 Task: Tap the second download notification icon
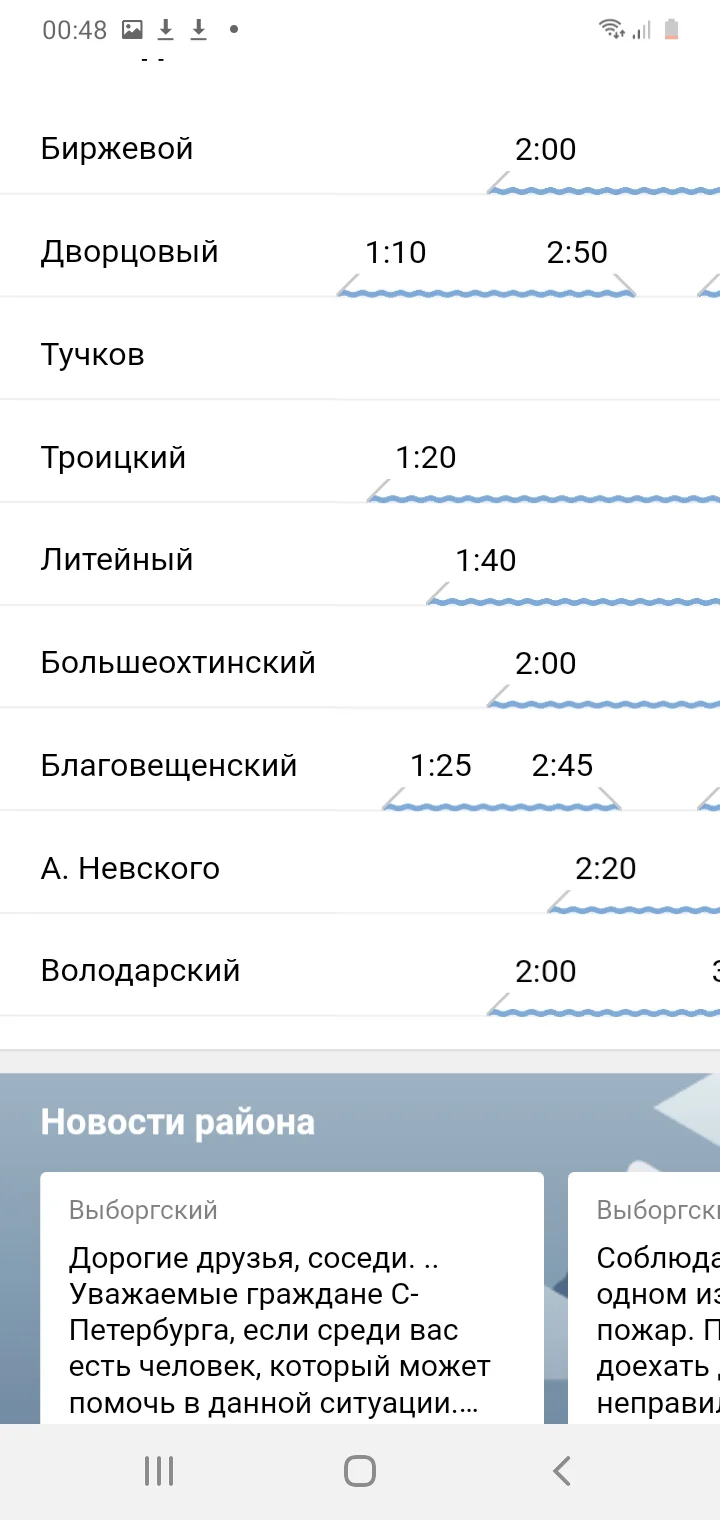[198, 29]
